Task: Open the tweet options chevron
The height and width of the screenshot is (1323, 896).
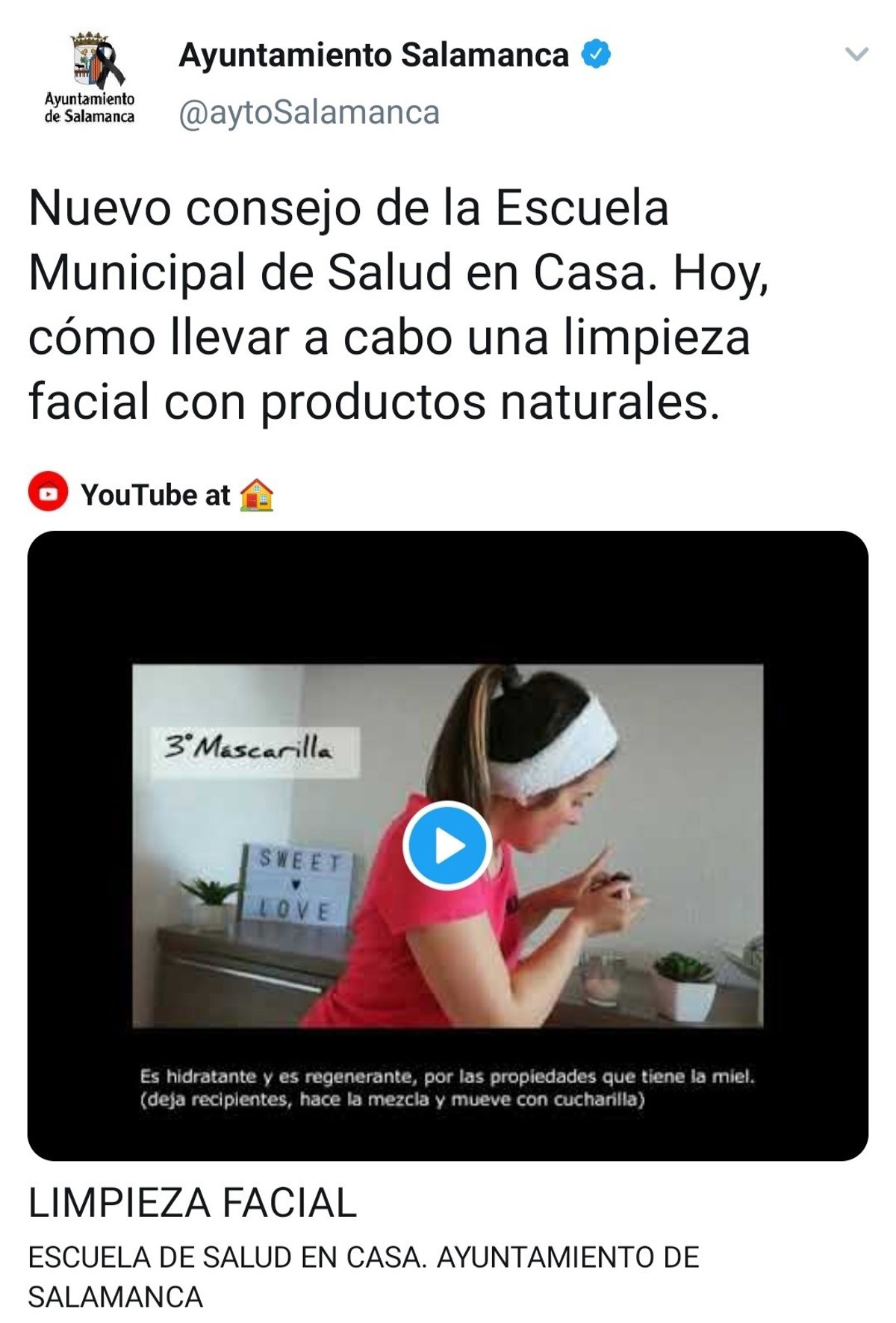Action: [856, 55]
